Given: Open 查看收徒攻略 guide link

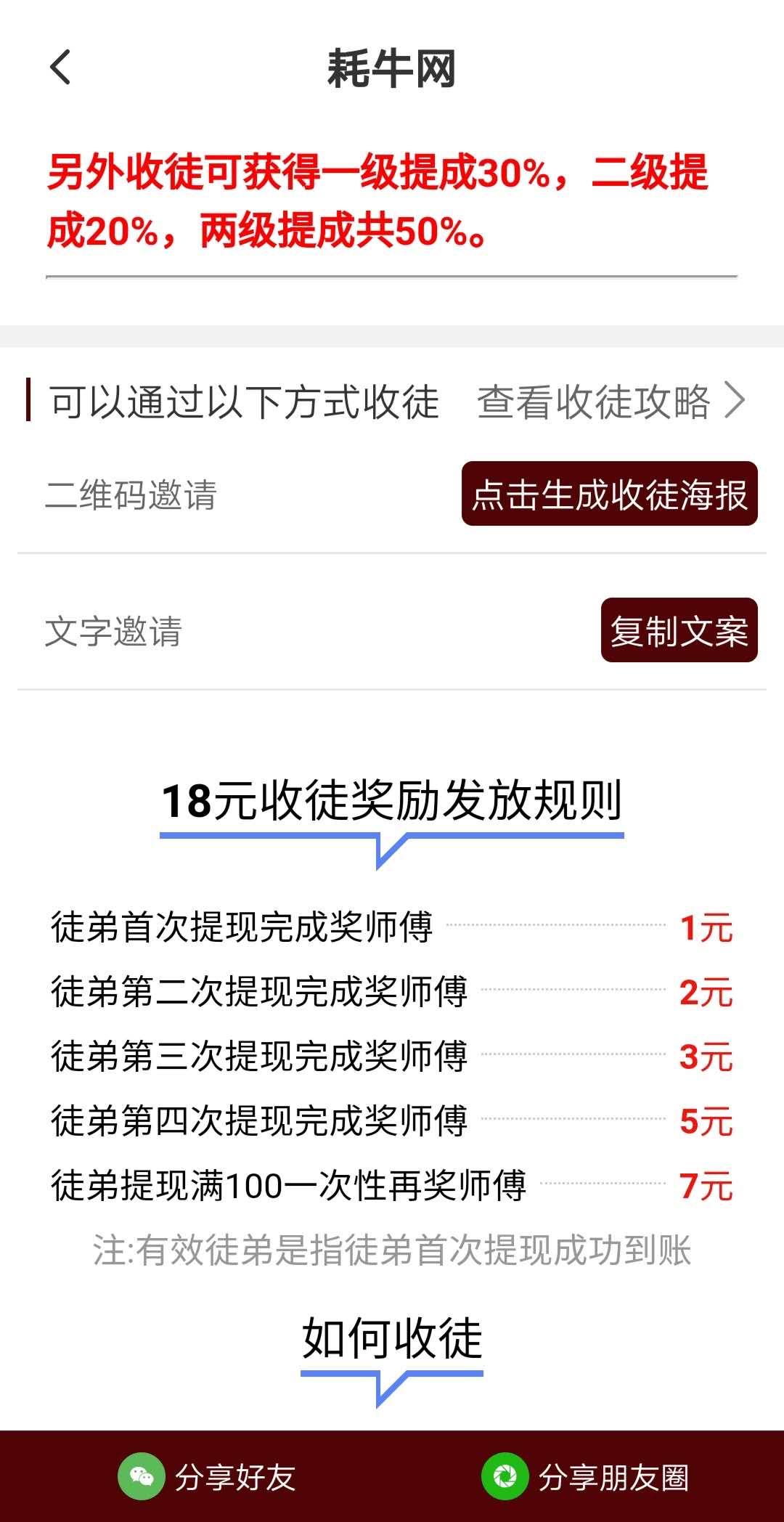Looking at the screenshot, I should point(611,402).
